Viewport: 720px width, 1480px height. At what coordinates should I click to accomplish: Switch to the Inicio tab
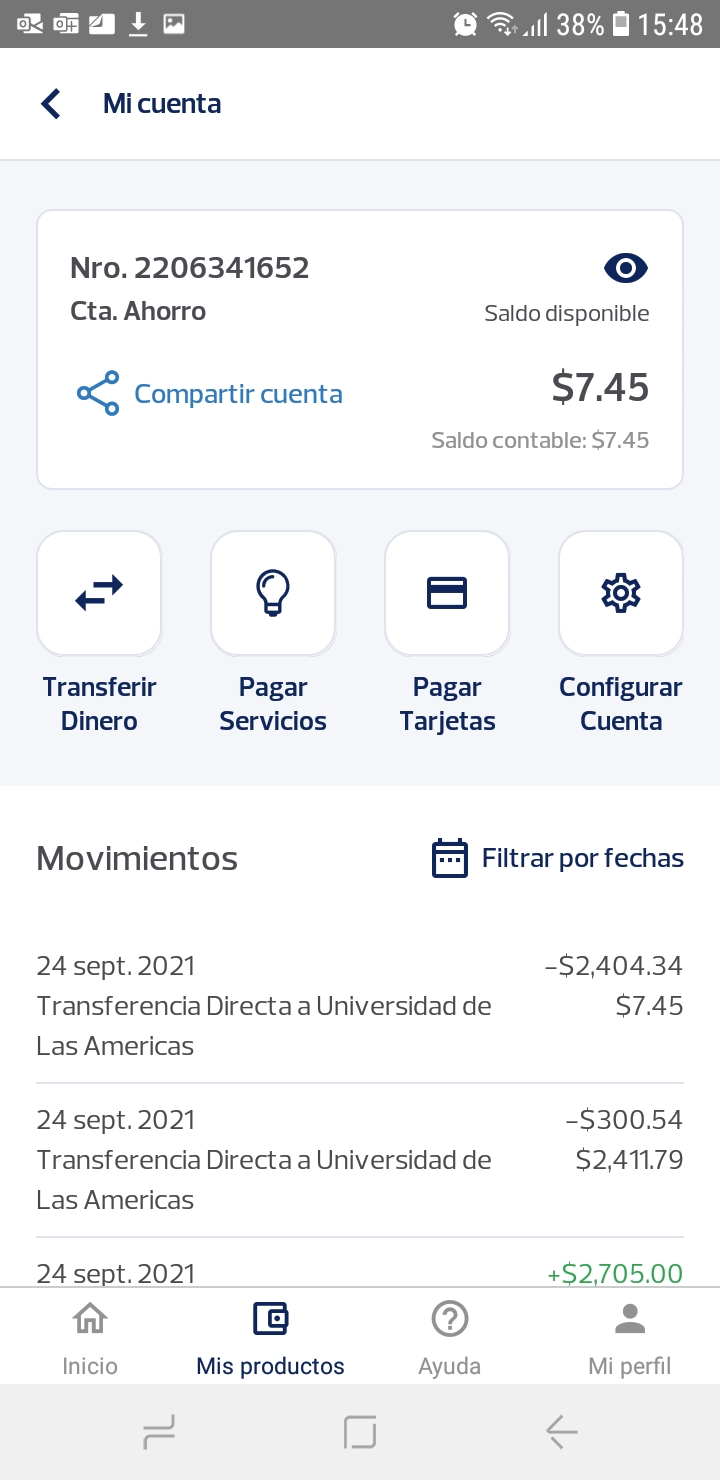click(x=90, y=1337)
